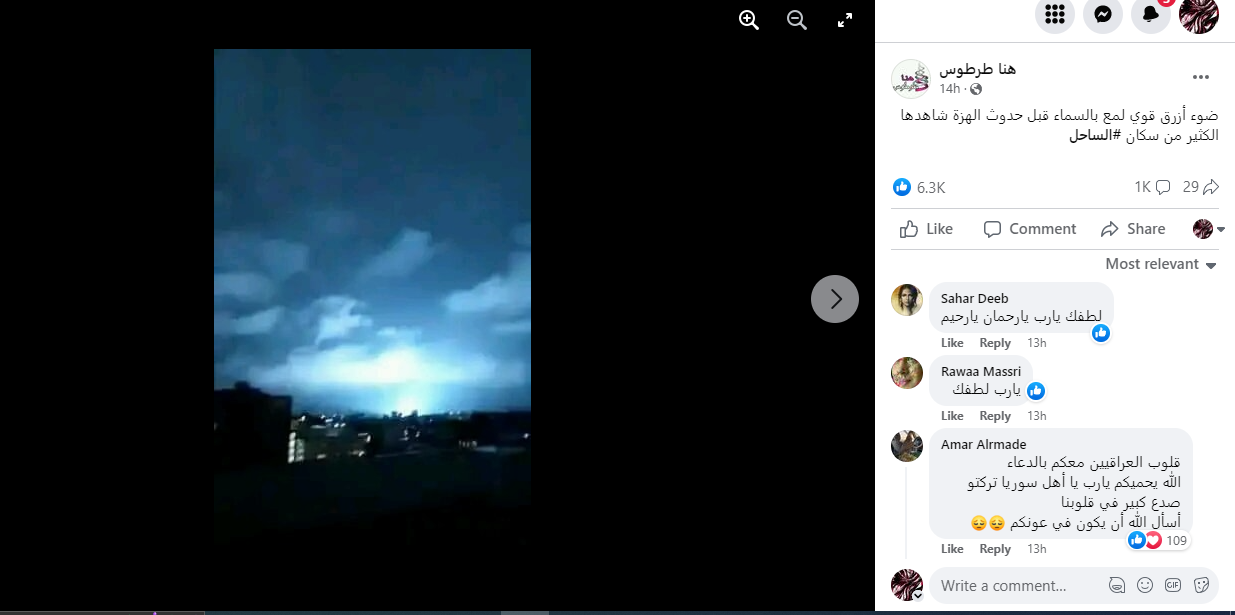Viewport: 1235px width, 615px height.
Task: Go to the next photo
Action: 835,299
